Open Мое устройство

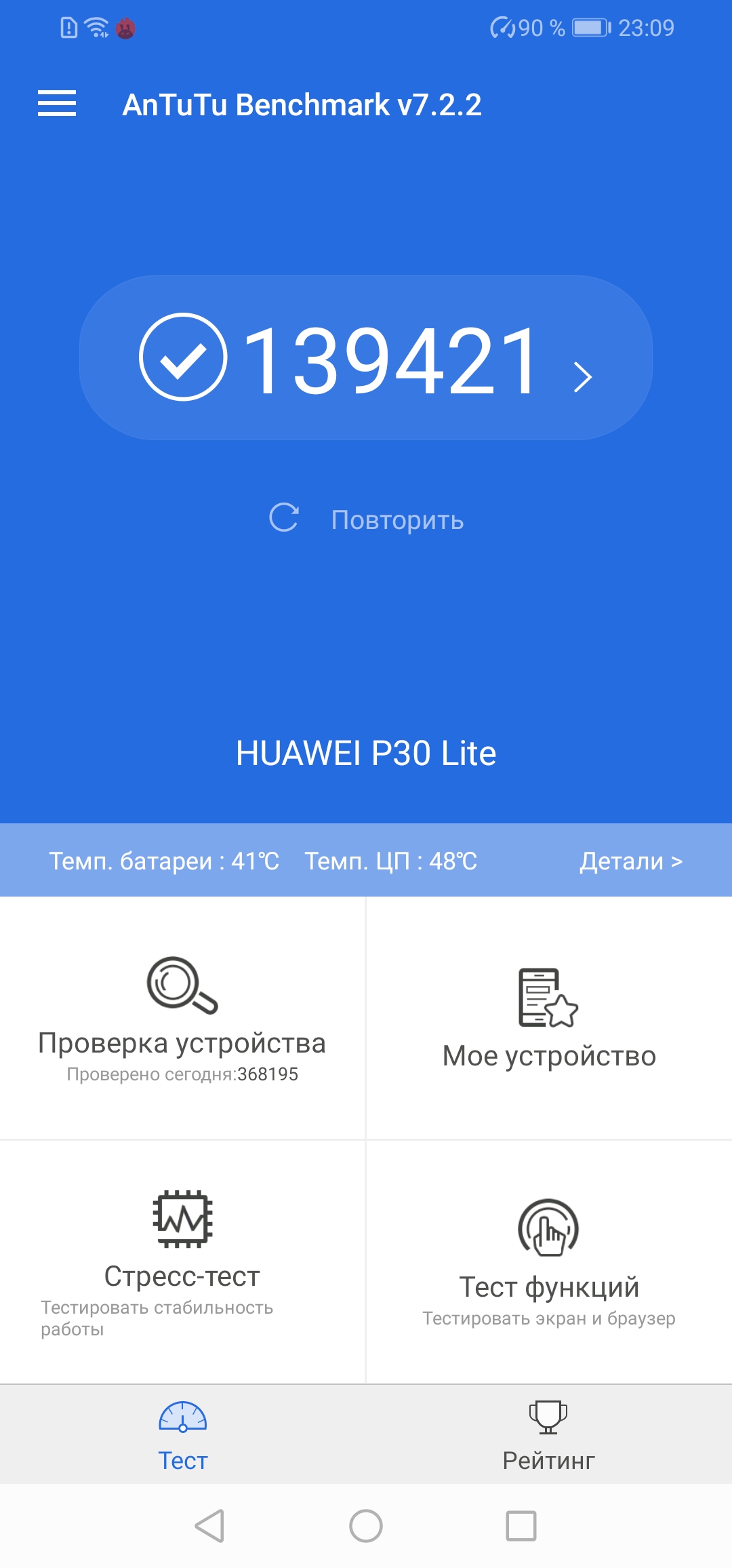[x=549, y=1017]
